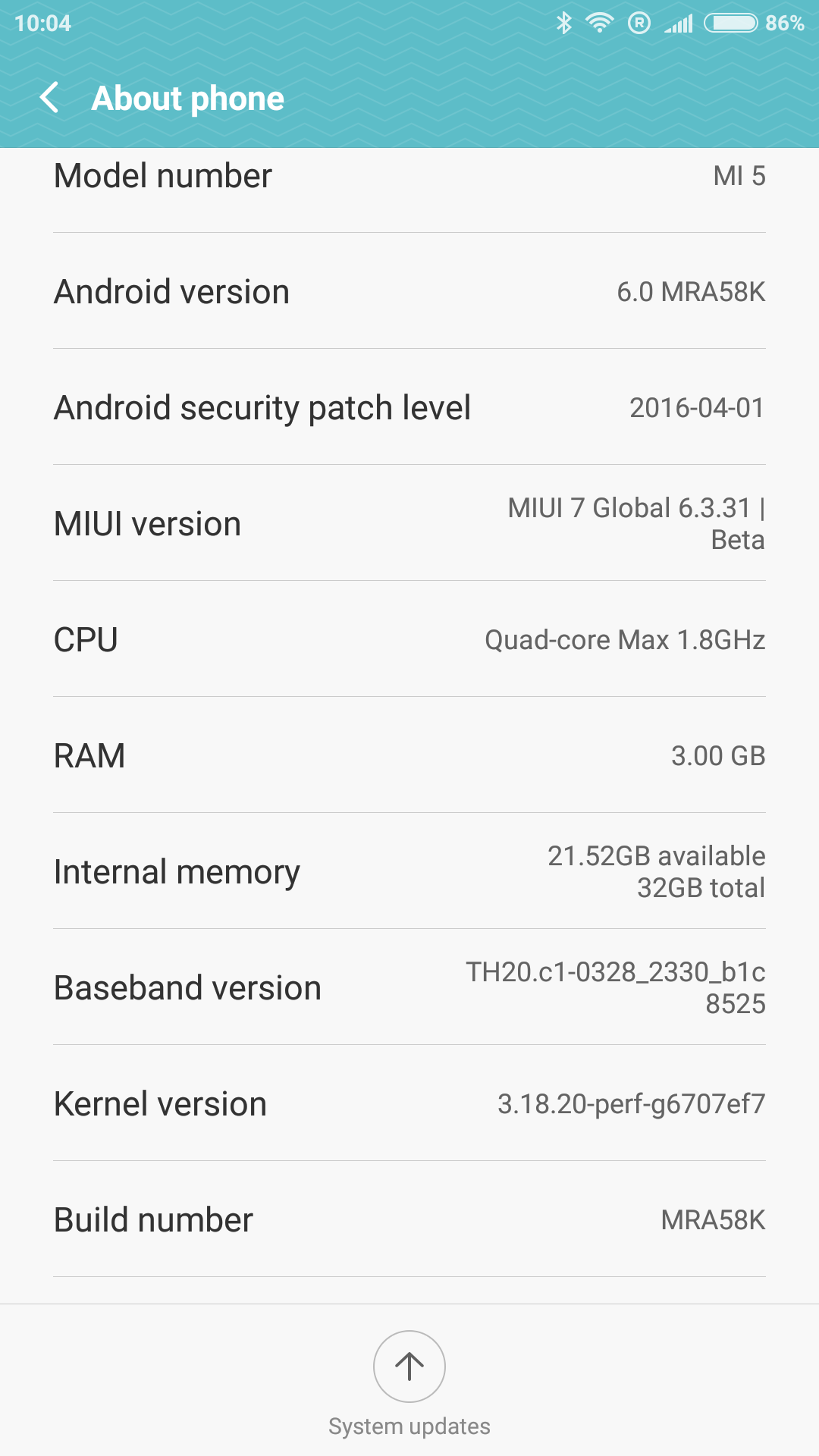The image size is (819, 1456).
Task: Open the Internal memory row
Action: (409, 871)
